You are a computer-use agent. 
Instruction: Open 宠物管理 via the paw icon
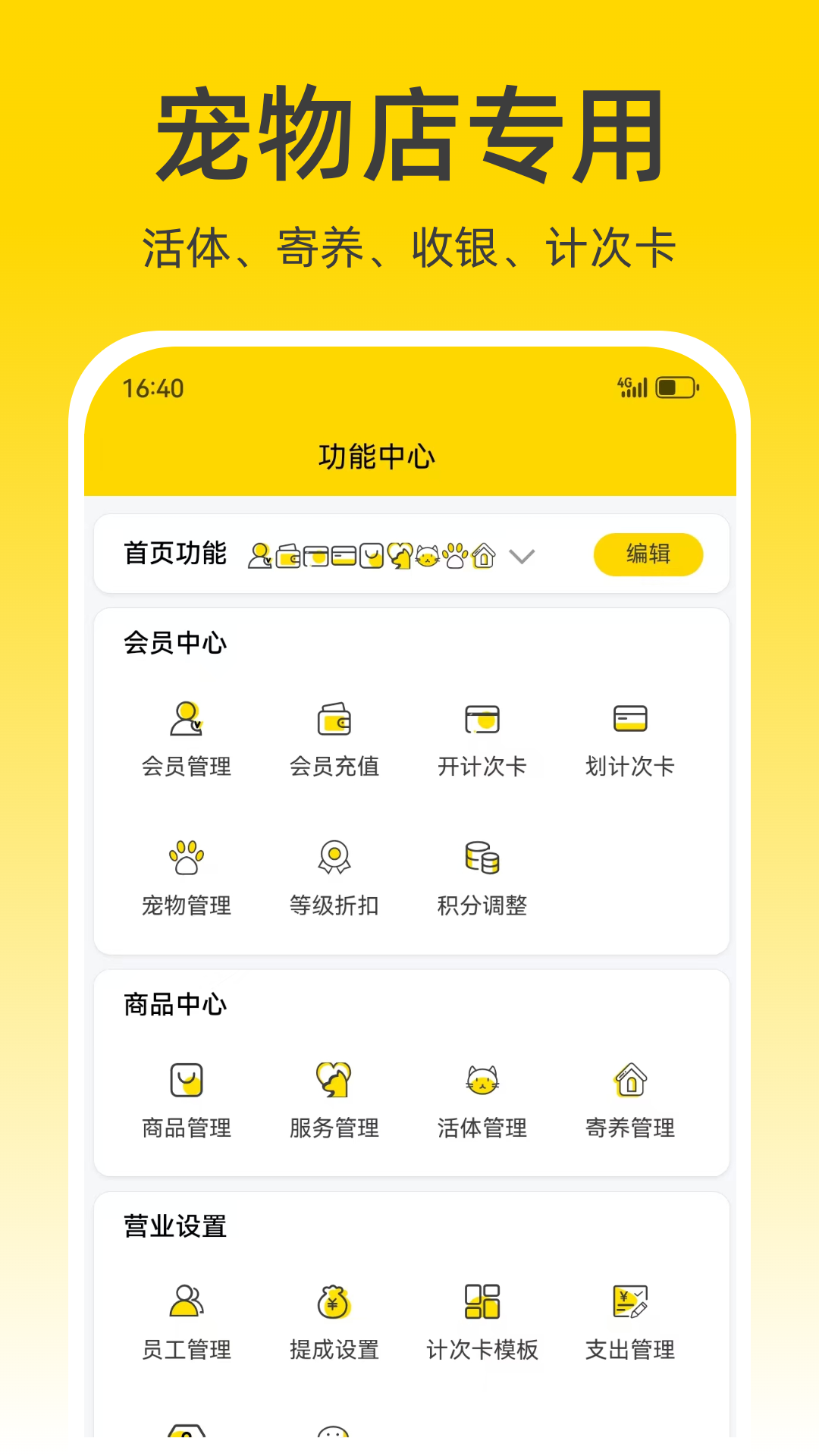(x=187, y=859)
